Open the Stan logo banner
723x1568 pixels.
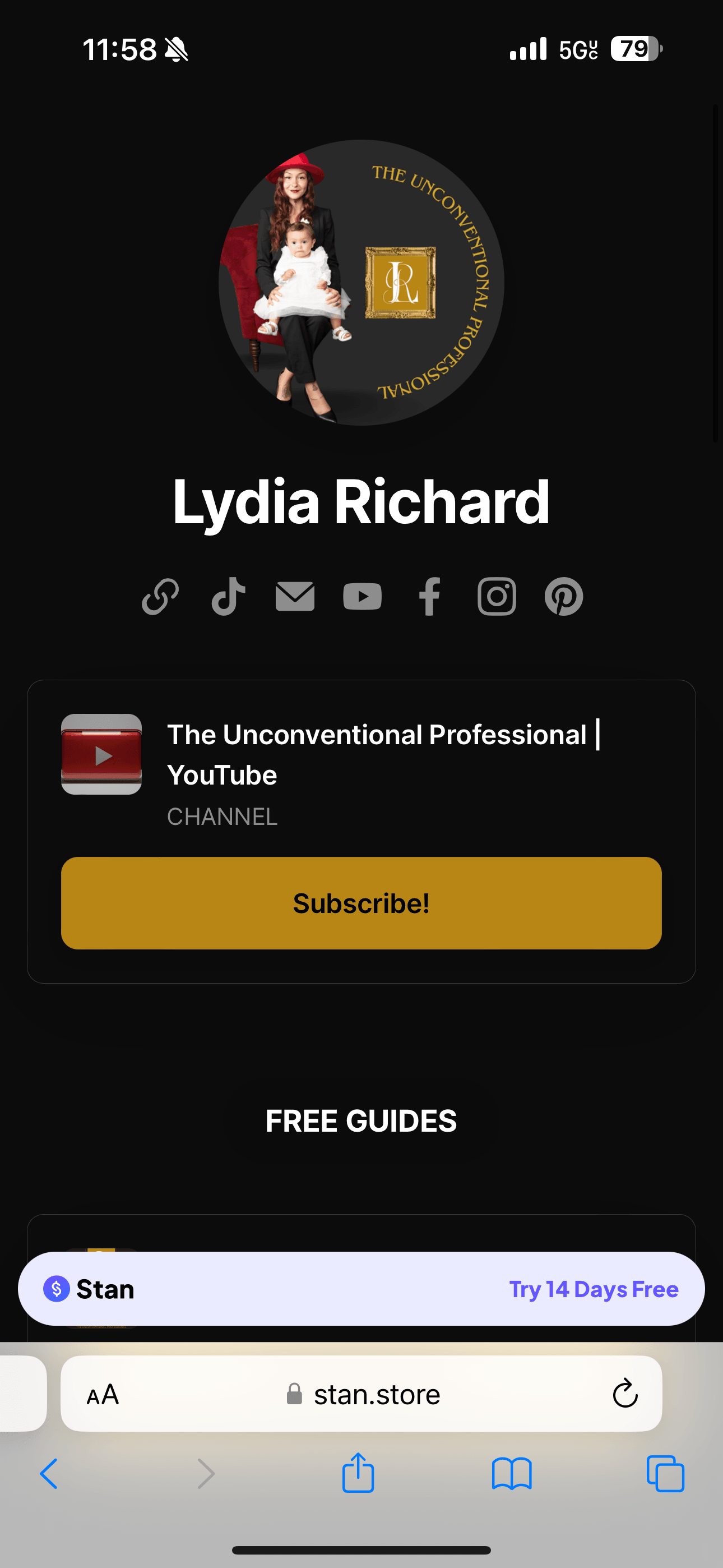point(90,1289)
